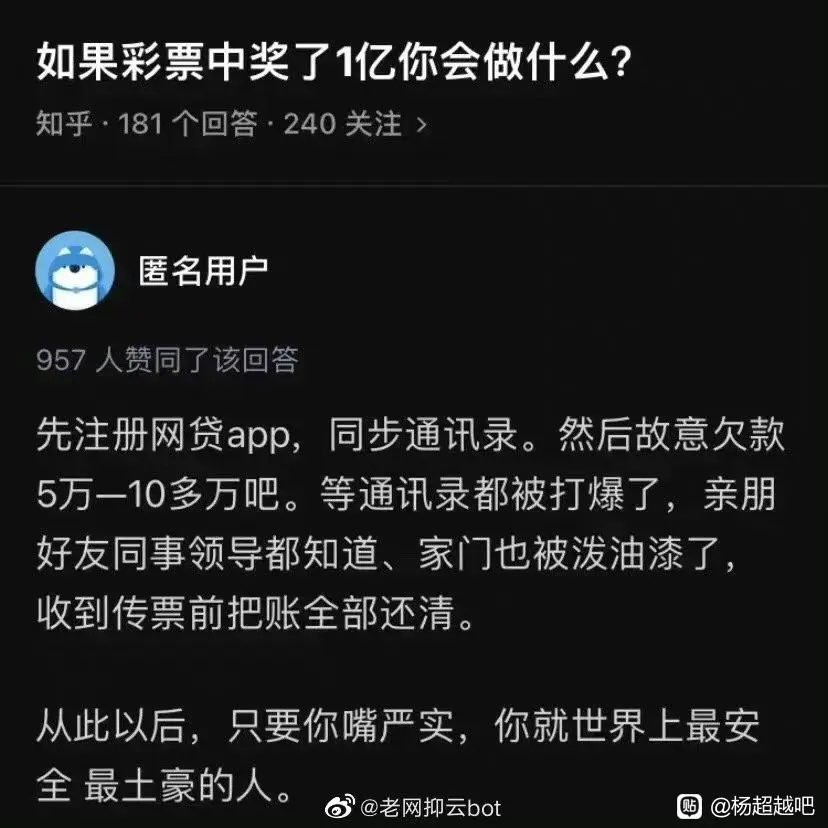
Task: Open the question's 181 answers link
Action: tap(188, 124)
